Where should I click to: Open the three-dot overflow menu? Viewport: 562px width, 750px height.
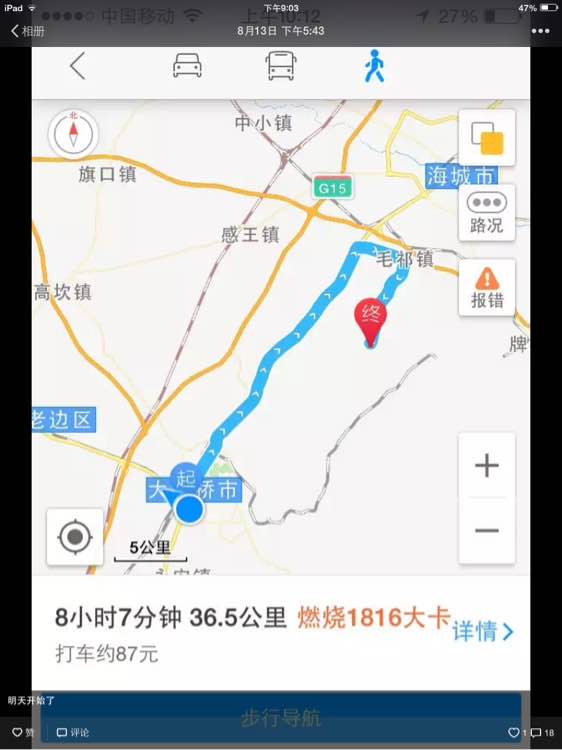pyautogui.click(x=540, y=31)
